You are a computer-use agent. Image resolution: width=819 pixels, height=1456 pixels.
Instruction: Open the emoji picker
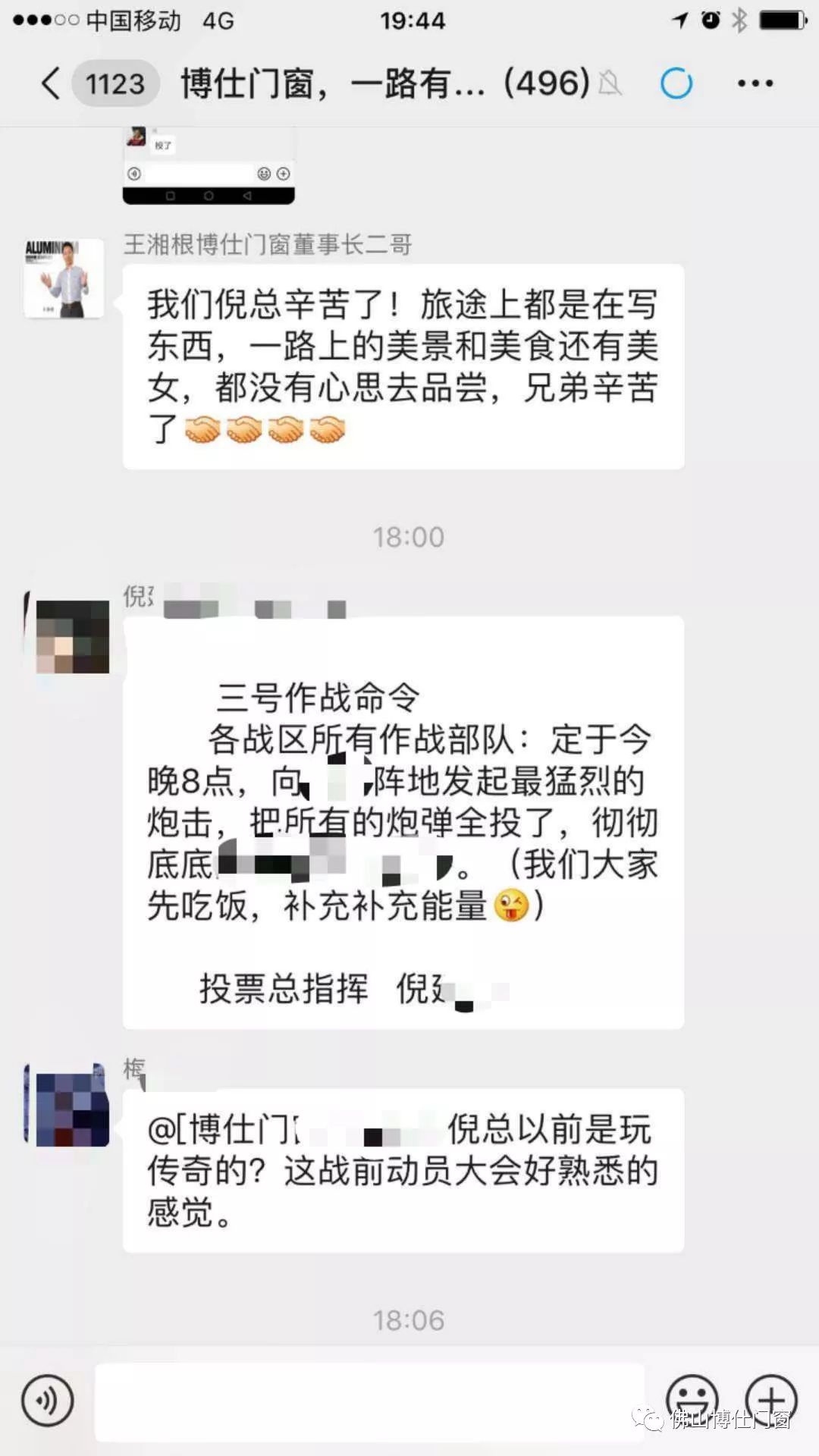(x=692, y=1400)
